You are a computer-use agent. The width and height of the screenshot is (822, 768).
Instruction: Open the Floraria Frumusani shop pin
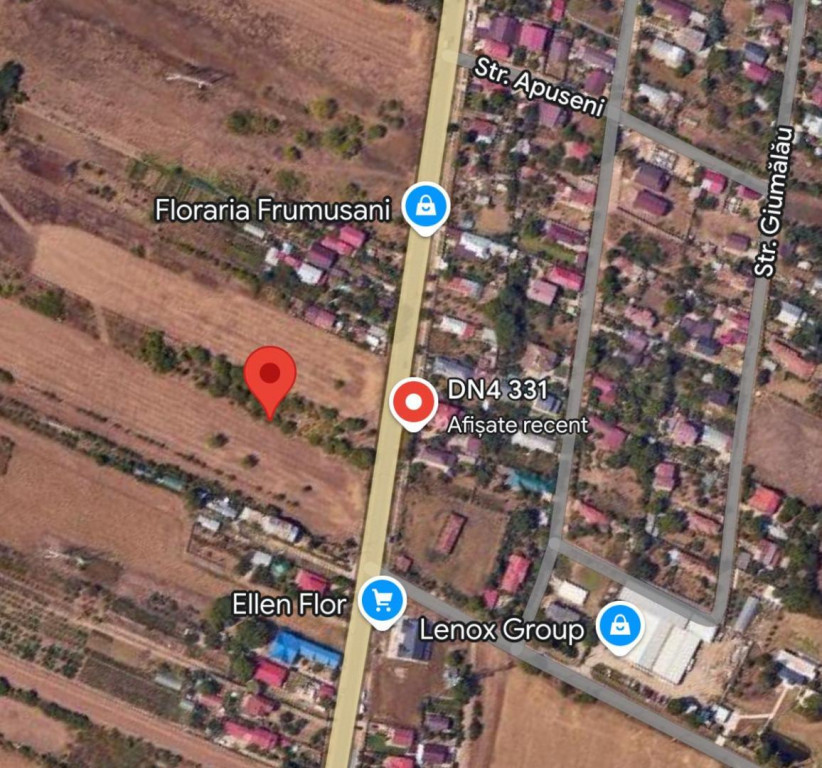point(426,207)
